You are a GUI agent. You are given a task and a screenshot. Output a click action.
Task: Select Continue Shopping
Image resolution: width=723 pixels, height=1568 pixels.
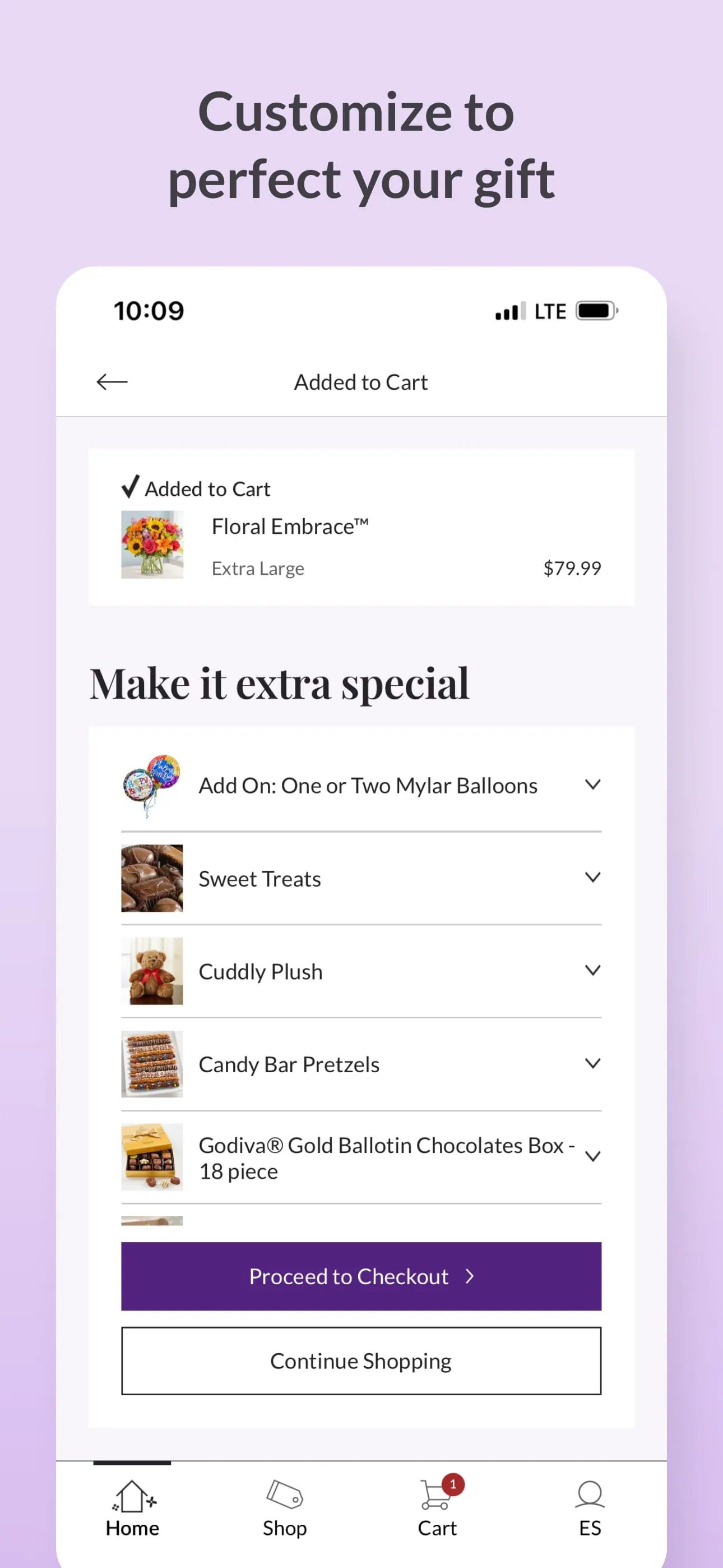[361, 1361]
